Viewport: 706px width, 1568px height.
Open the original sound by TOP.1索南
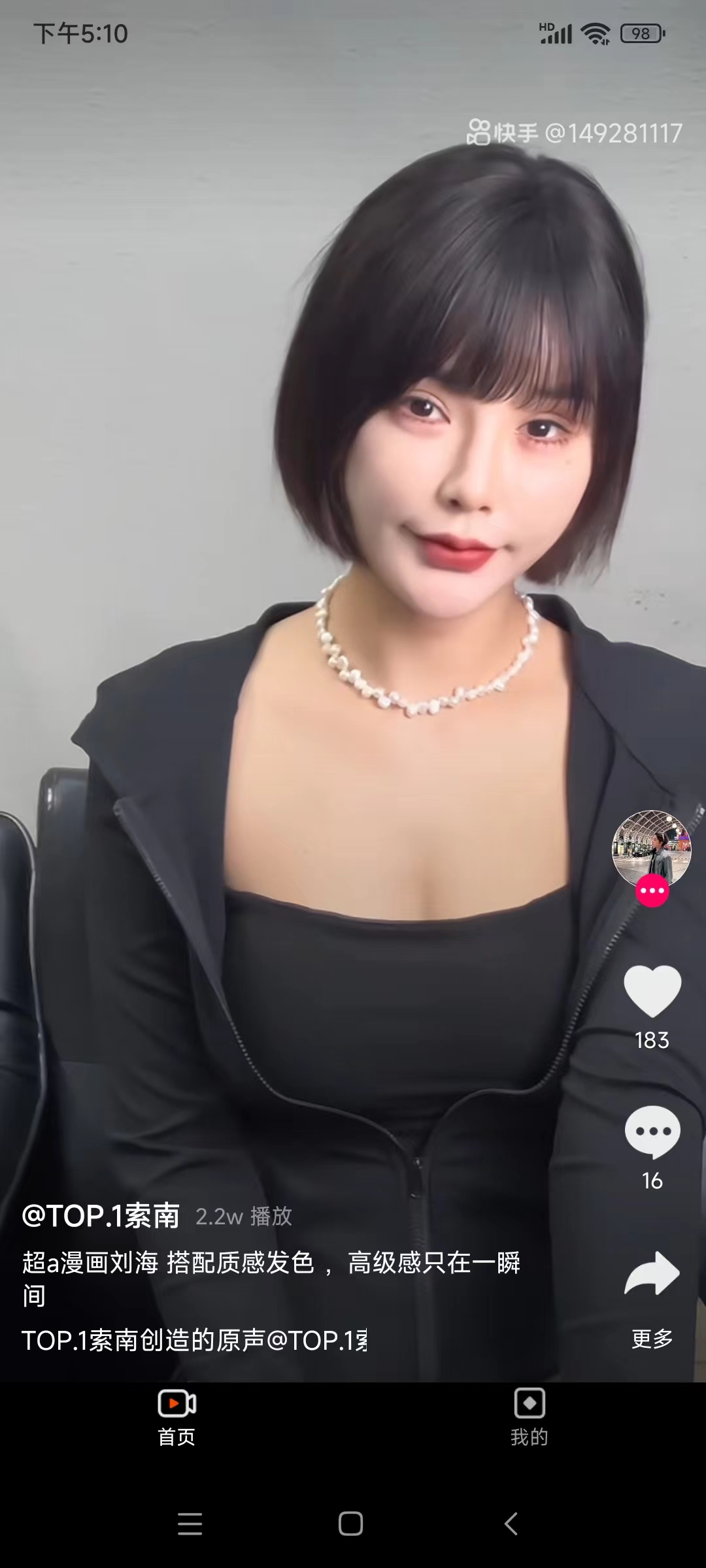coord(194,1340)
